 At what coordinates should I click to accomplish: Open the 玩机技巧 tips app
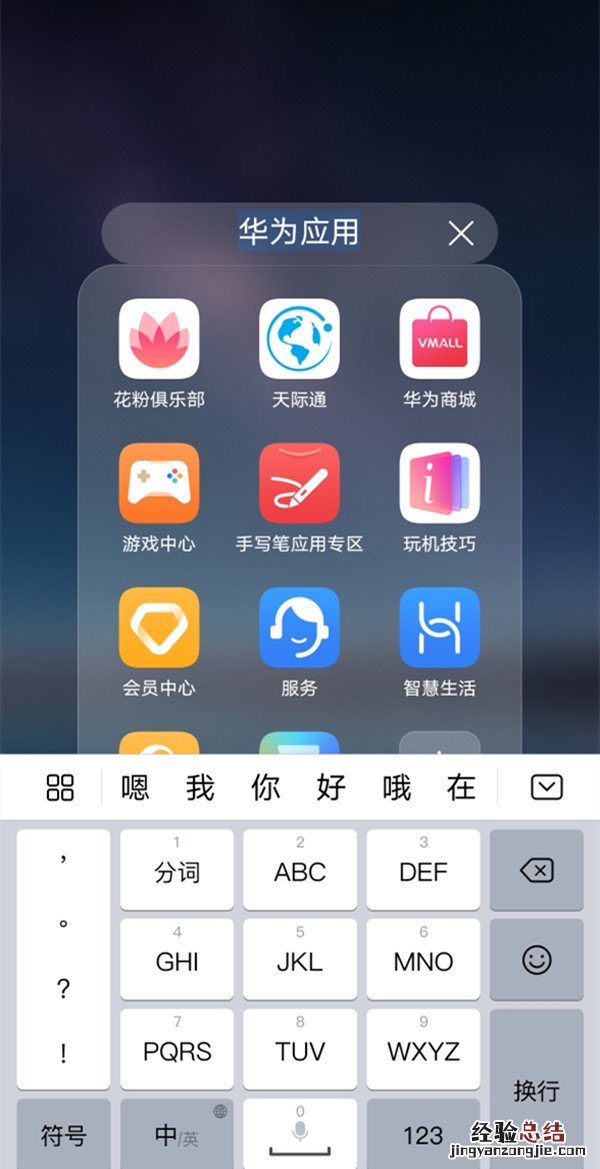pyautogui.click(x=439, y=484)
